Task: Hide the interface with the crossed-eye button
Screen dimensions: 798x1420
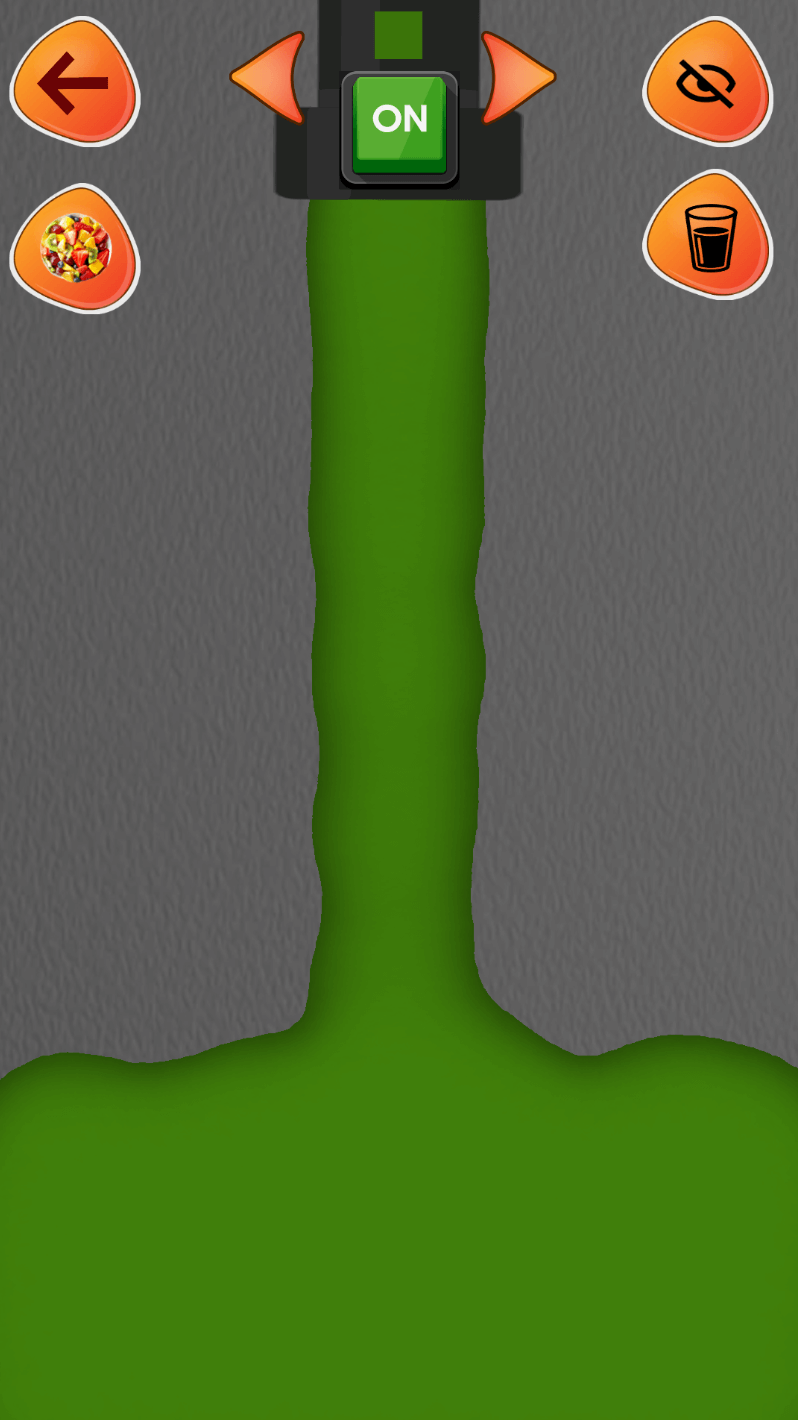Action: pyautogui.click(x=707, y=82)
